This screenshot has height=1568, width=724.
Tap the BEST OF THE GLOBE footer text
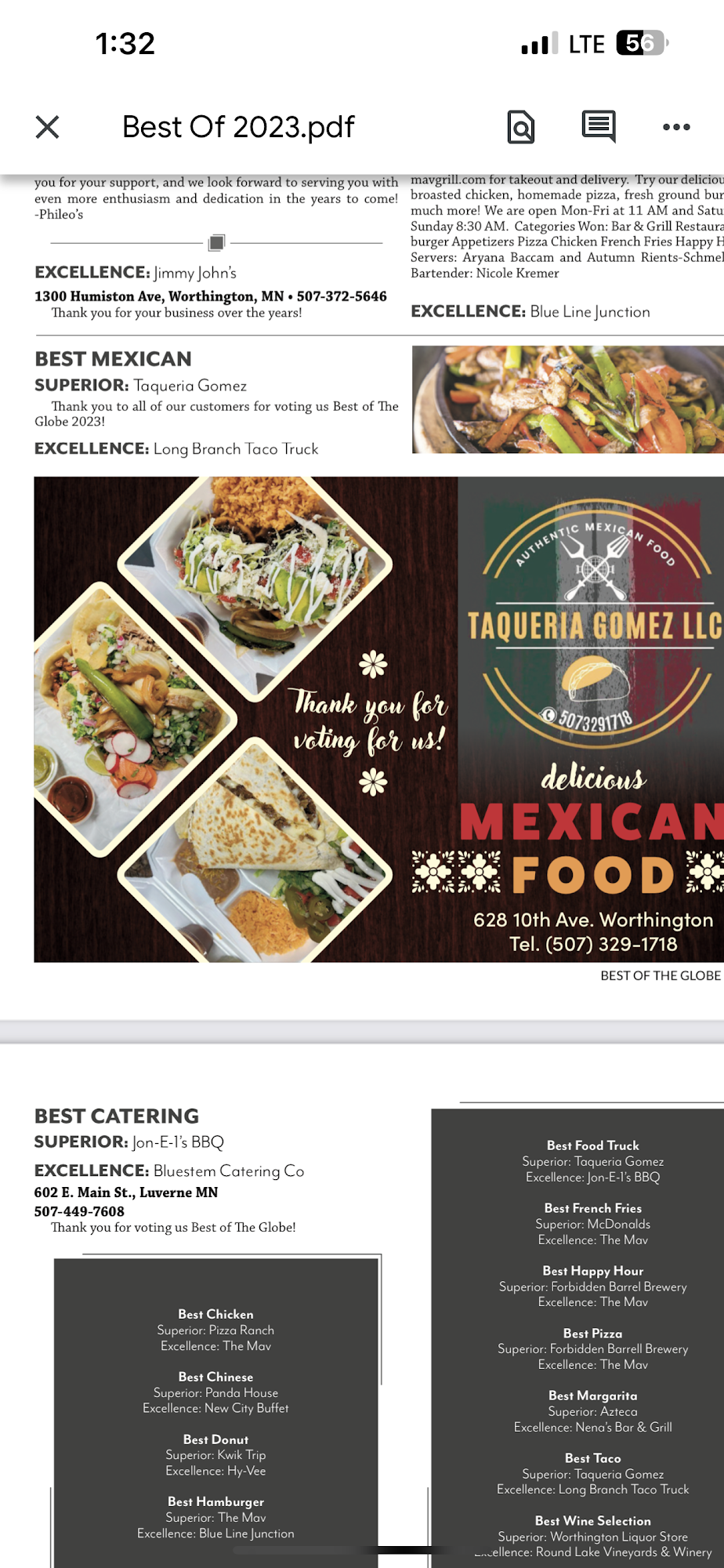(661, 975)
